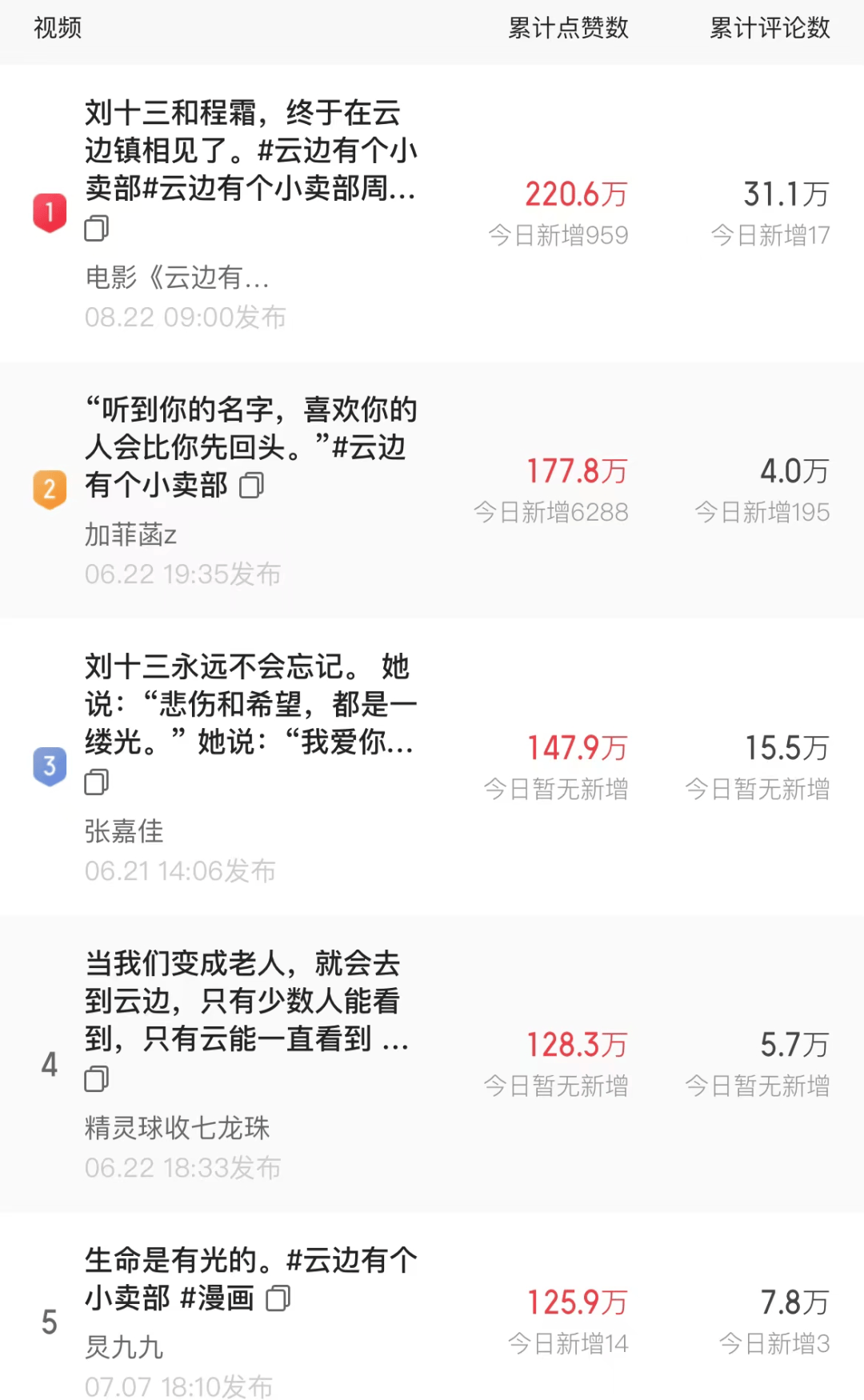View 张嘉佳's video ranked third
This screenshot has width=864, height=1400.
[250, 704]
